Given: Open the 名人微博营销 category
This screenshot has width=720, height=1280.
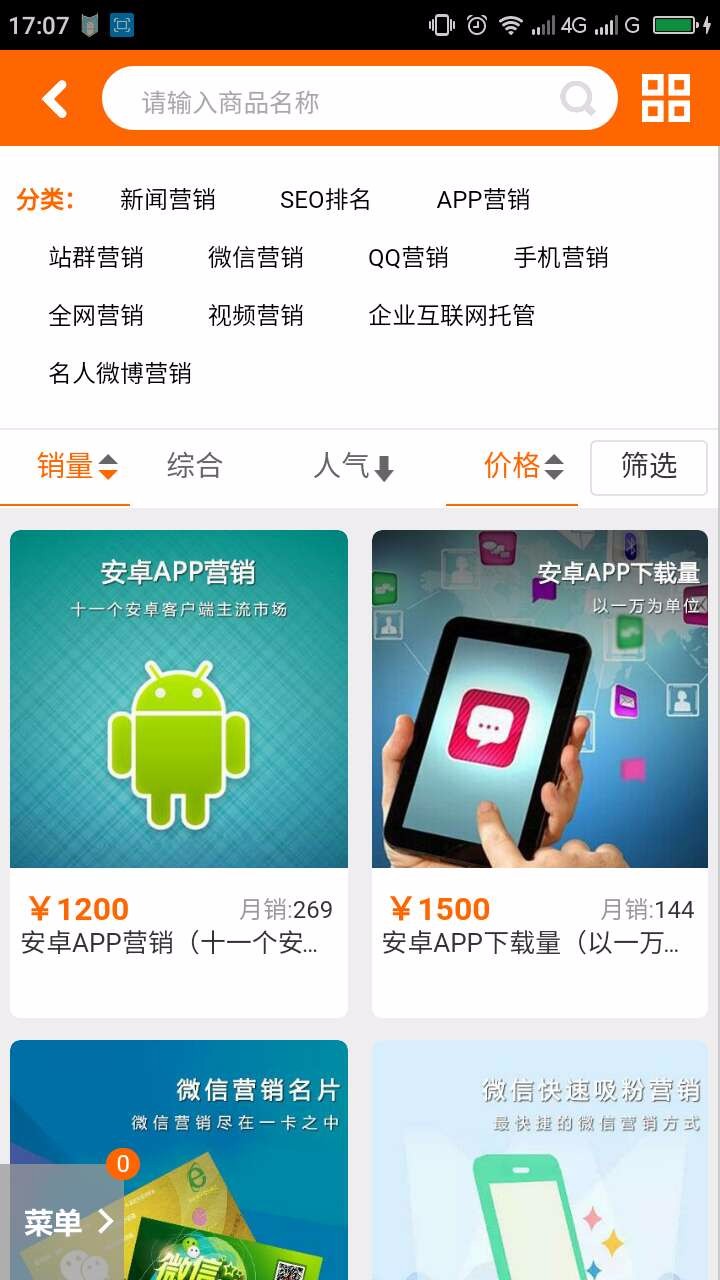Looking at the screenshot, I should [120, 374].
